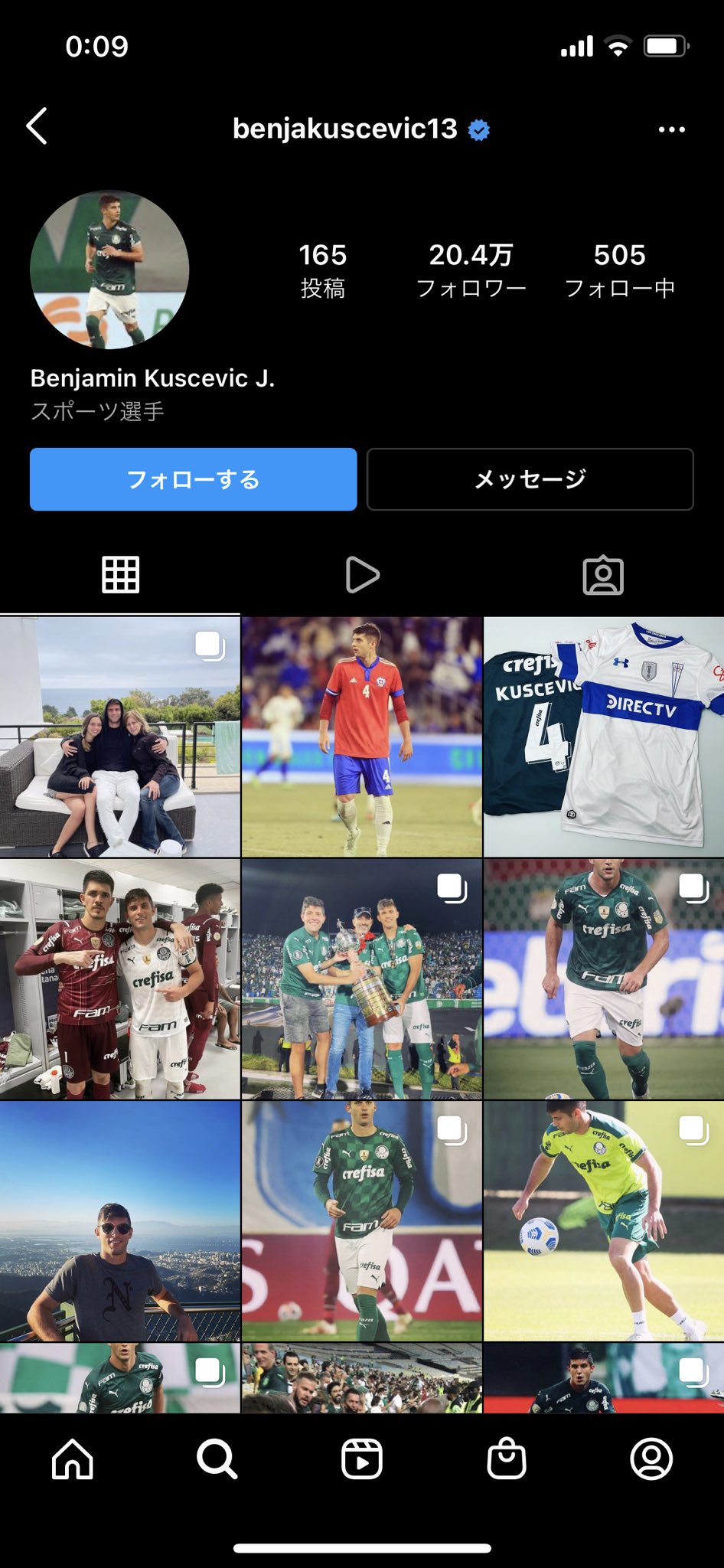View the profile picture of benjakuscevic13
The height and width of the screenshot is (1568, 724).
[x=109, y=269]
